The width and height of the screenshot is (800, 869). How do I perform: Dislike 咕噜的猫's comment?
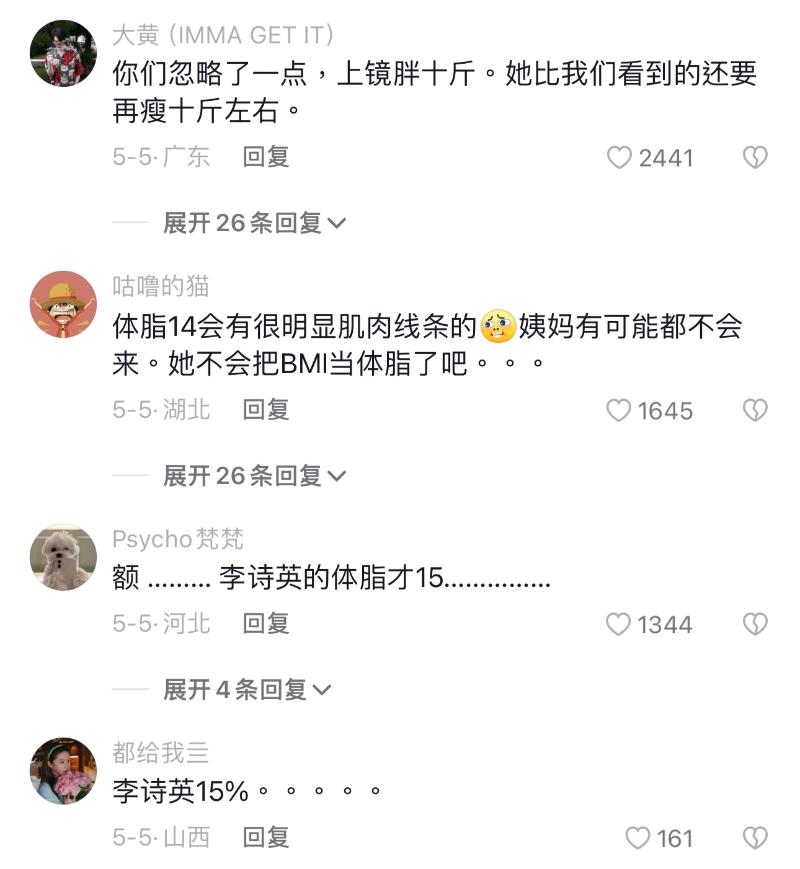click(x=754, y=411)
